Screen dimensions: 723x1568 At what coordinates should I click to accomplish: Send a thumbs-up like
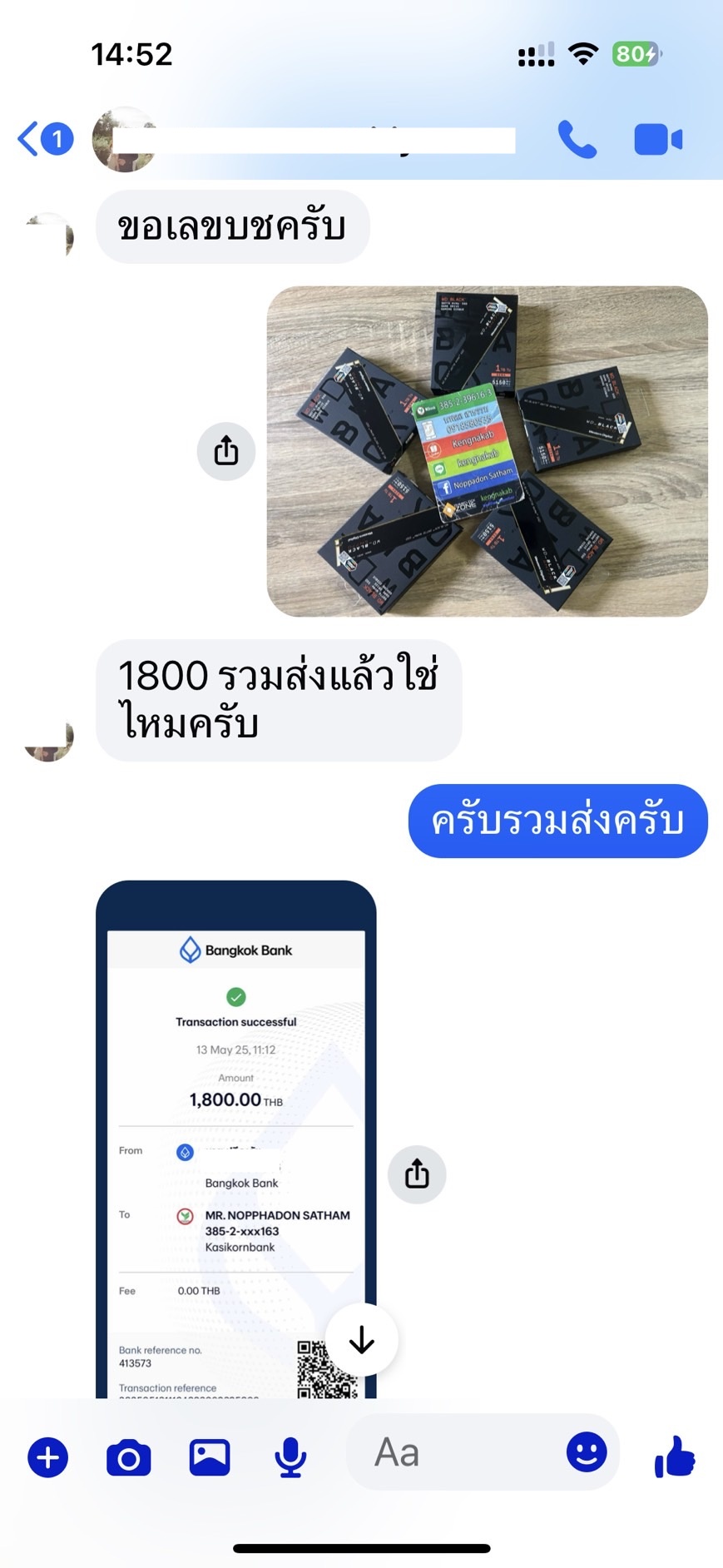(675, 1456)
